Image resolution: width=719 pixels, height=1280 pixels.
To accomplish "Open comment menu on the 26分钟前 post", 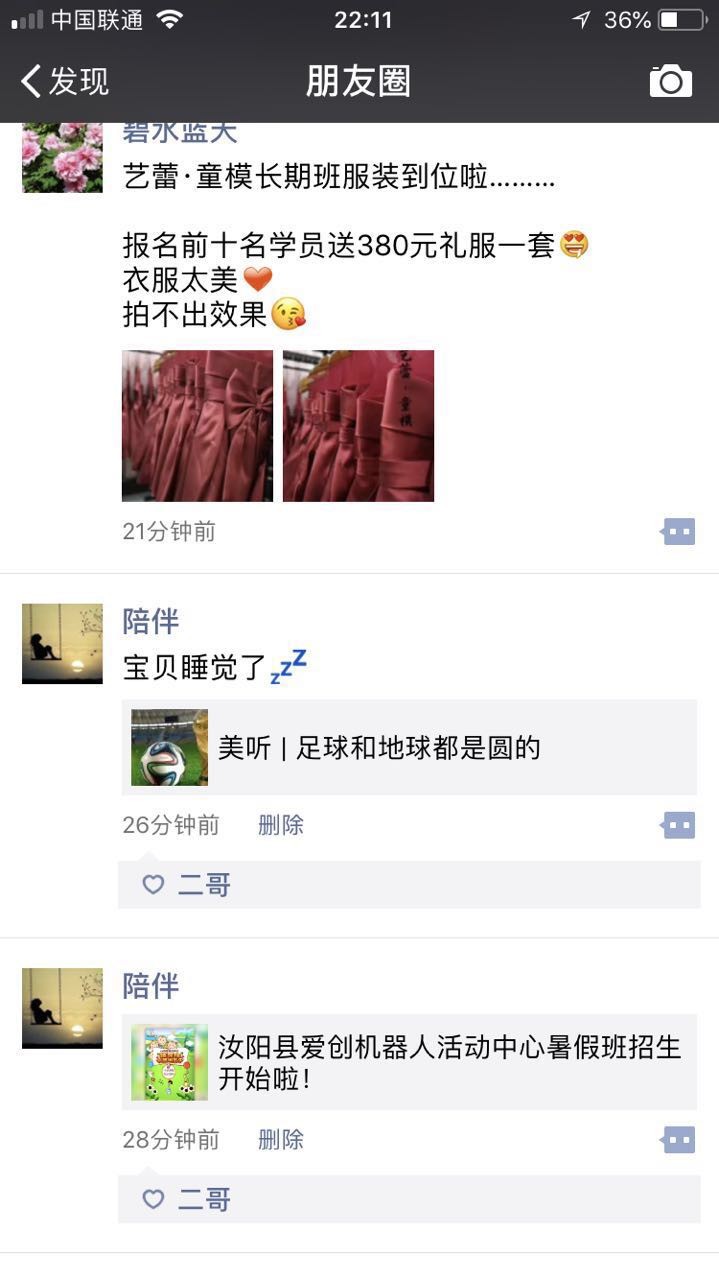I will tap(678, 825).
